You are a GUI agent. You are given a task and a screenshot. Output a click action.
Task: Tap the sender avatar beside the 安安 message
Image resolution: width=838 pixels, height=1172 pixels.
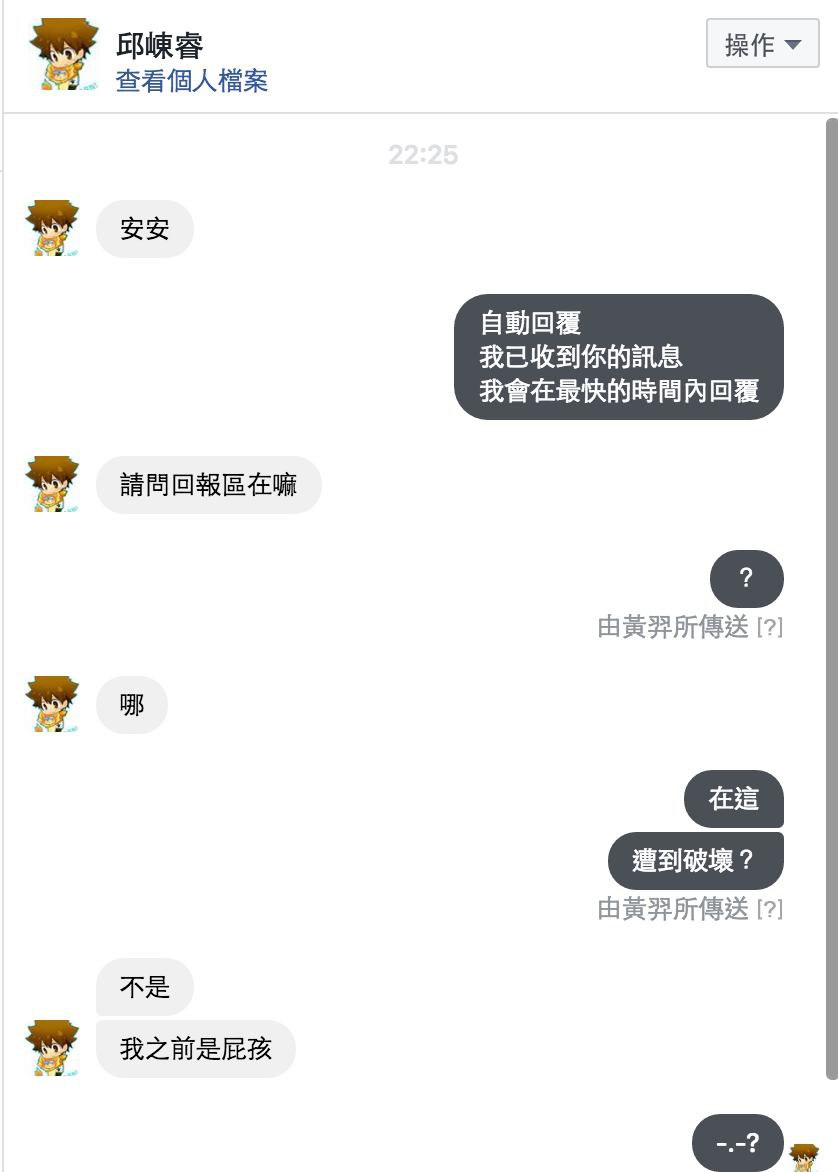pyautogui.click(x=52, y=229)
